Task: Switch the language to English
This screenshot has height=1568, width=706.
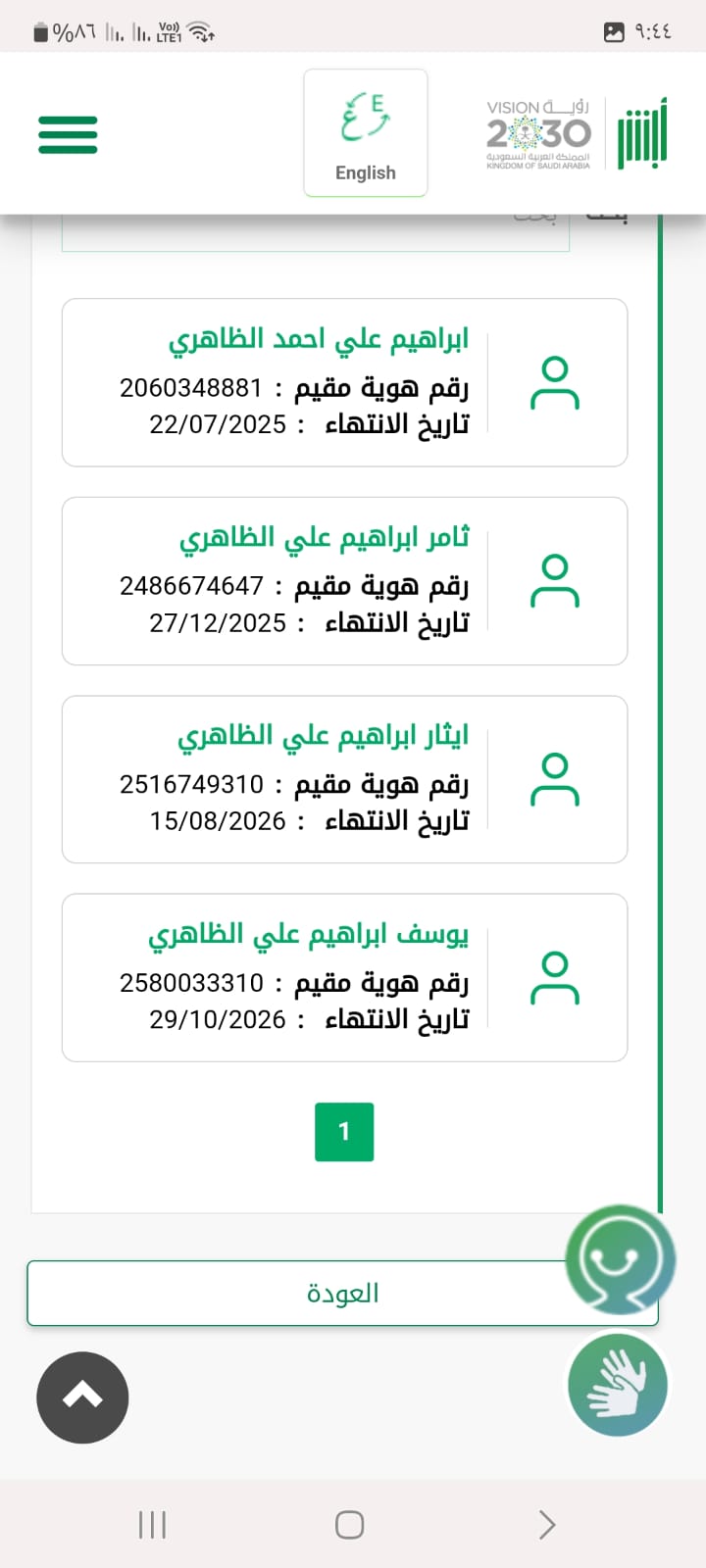Action: 365,133
